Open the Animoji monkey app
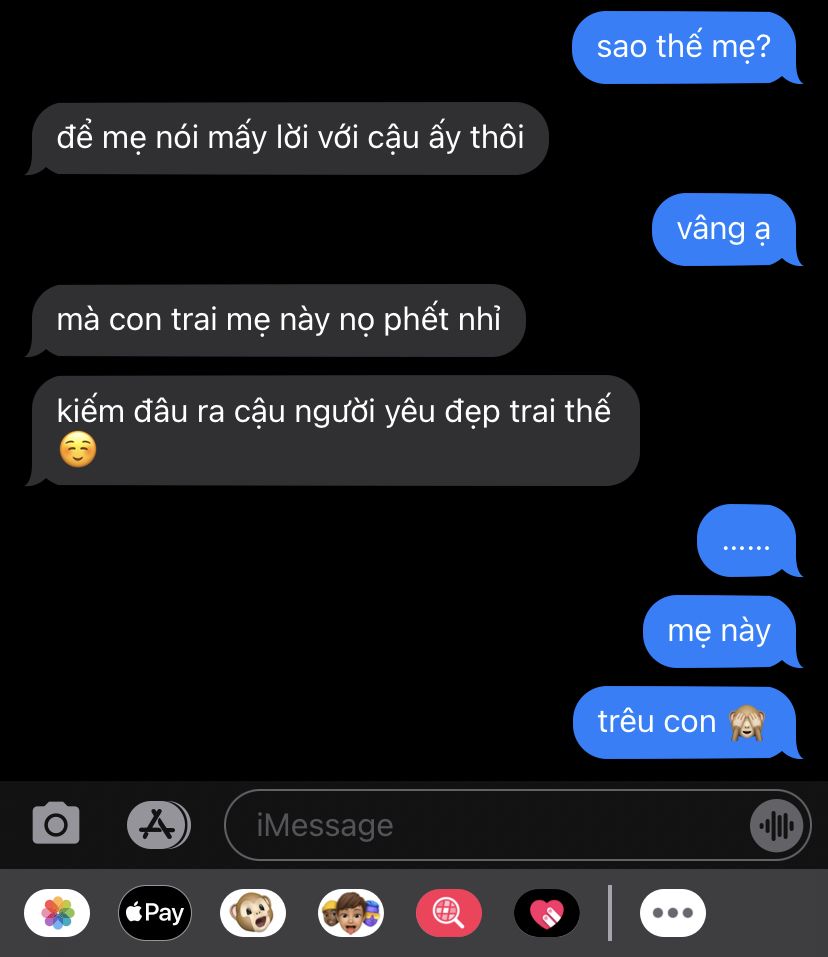The height and width of the screenshot is (957, 828). pyautogui.click(x=253, y=913)
